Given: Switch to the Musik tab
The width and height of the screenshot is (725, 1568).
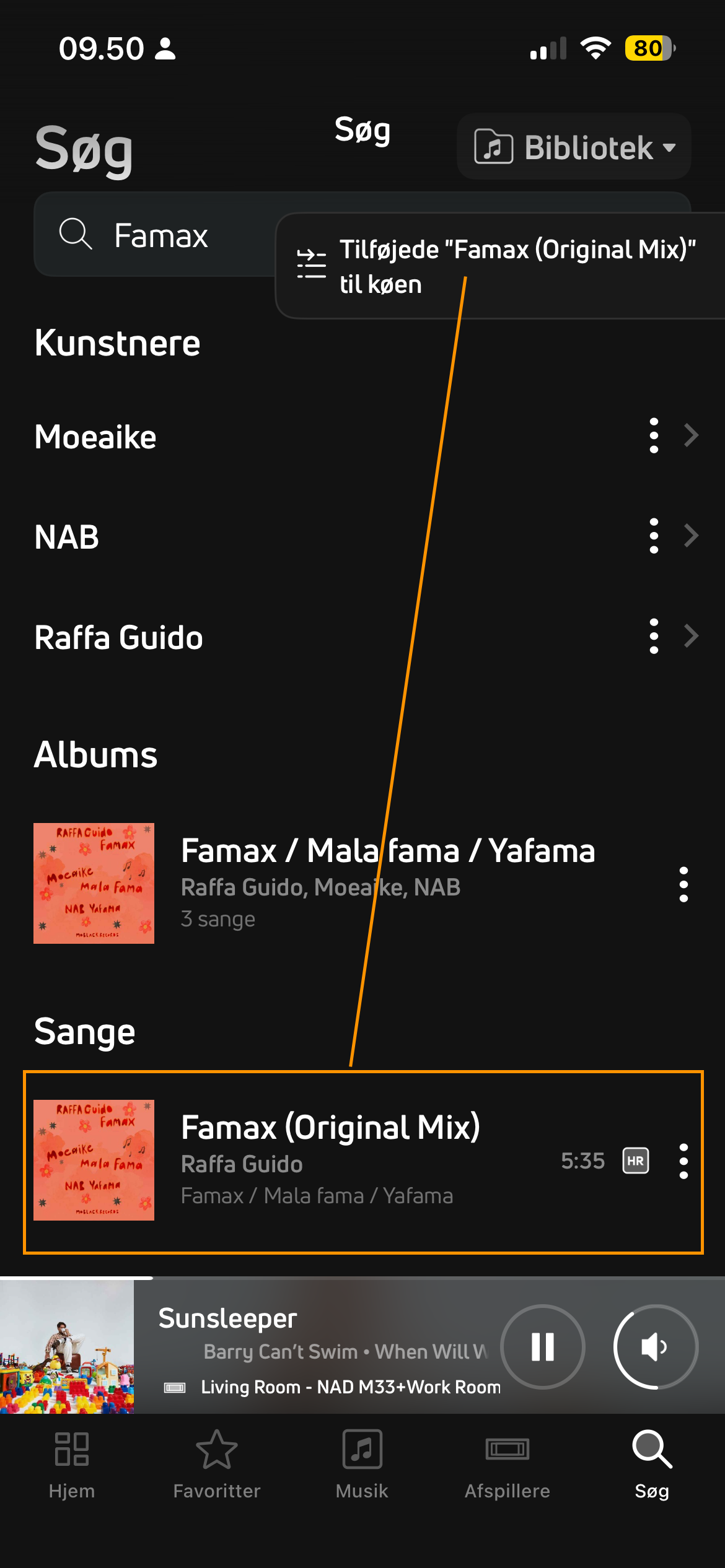Looking at the screenshot, I should (362, 1464).
